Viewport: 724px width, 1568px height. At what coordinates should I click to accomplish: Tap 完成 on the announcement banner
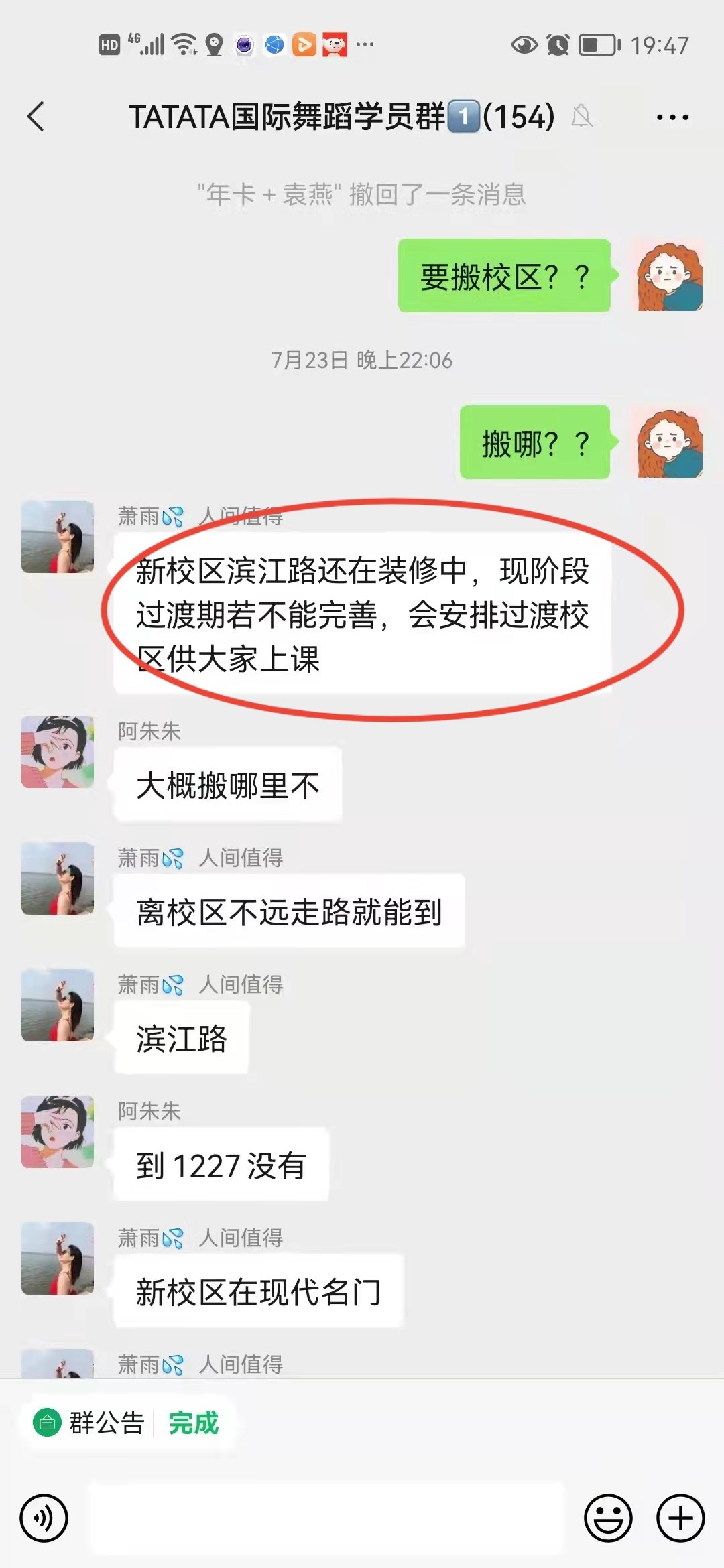point(193,1423)
